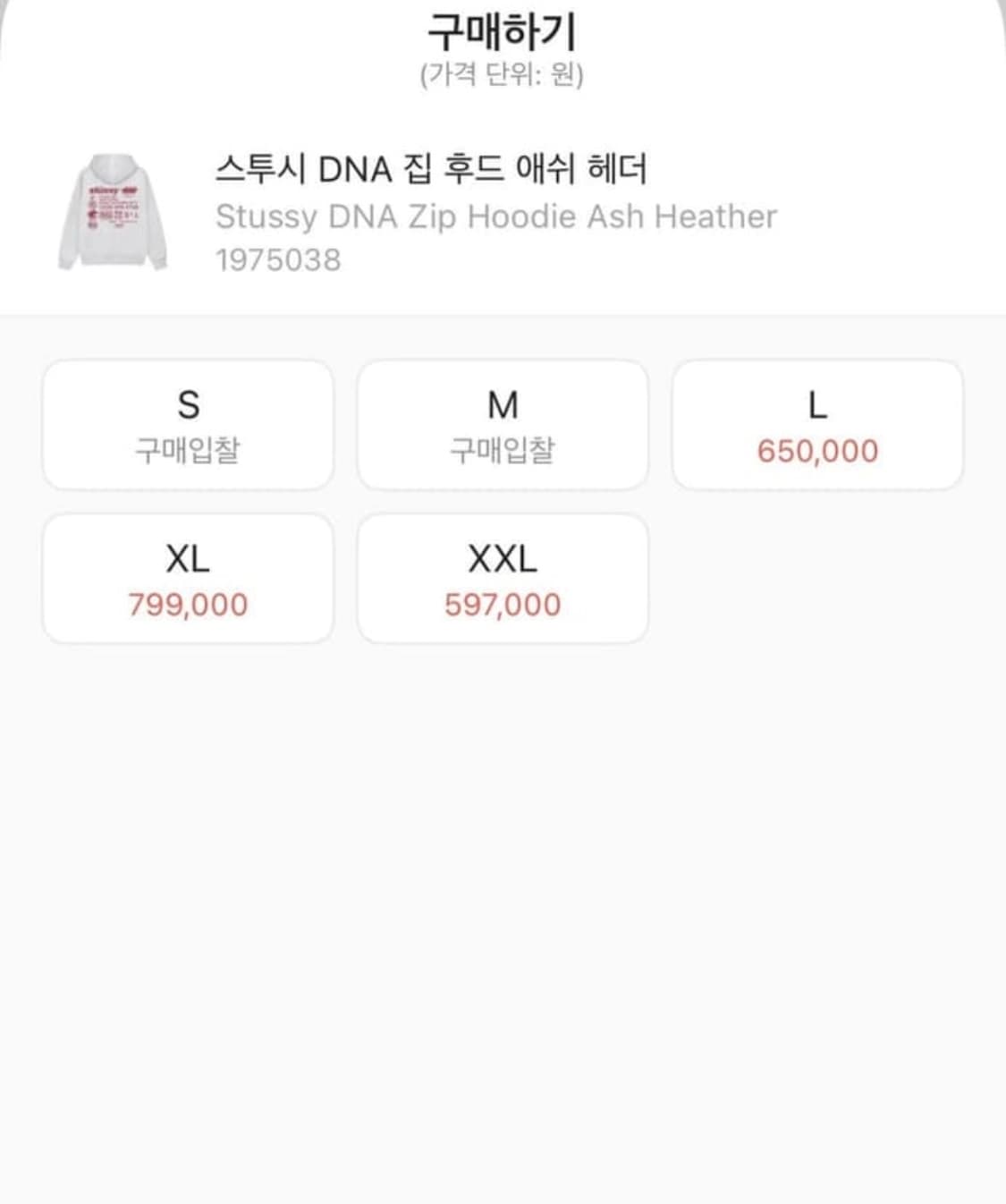Screen dimensions: 1006x1204
Task: Click the 799,000 price text under XL
Action: coord(189,605)
